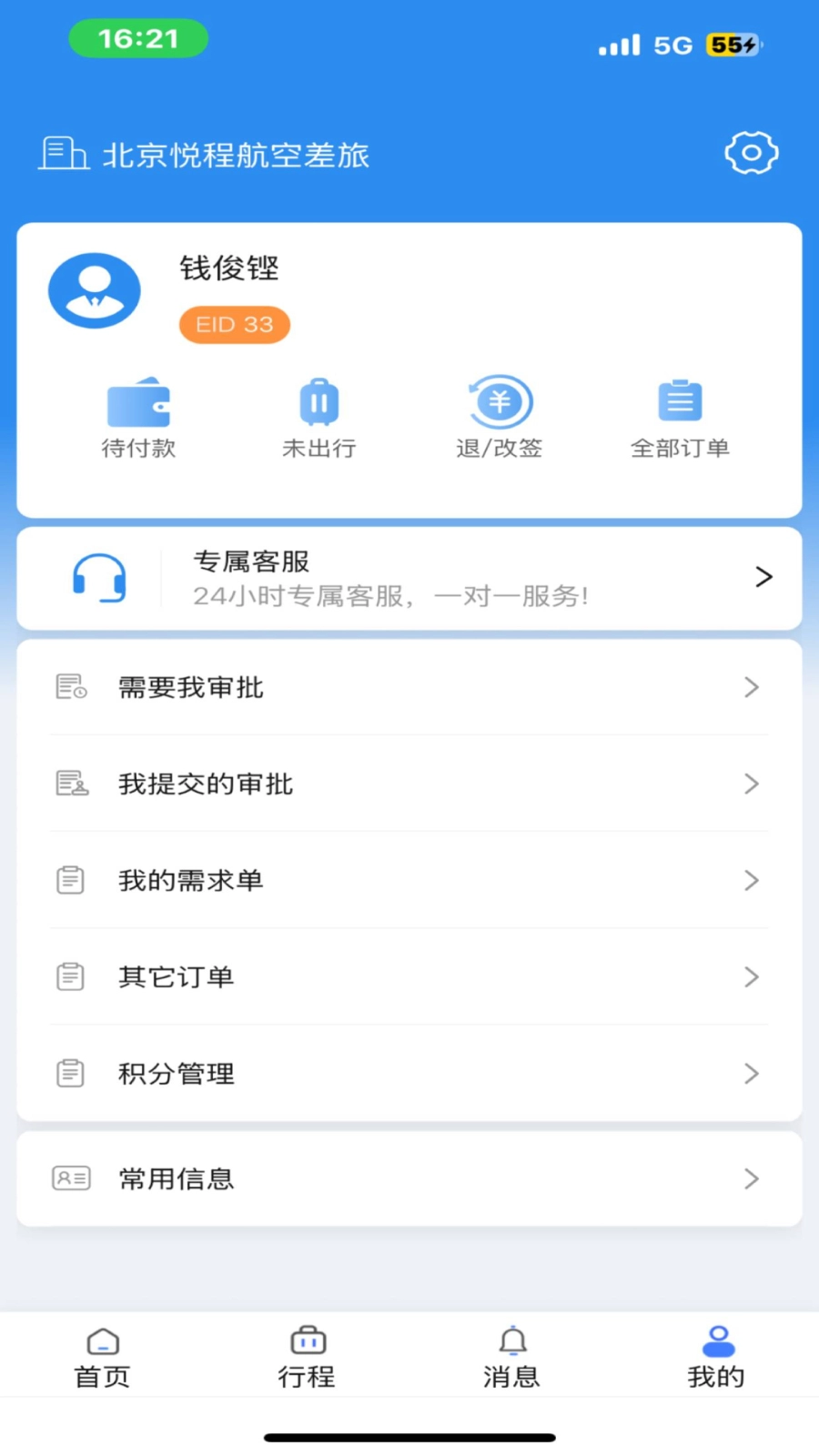The width and height of the screenshot is (819, 1456).
Task: Open 我的需求单 my request orders
Action: [409, 880]
